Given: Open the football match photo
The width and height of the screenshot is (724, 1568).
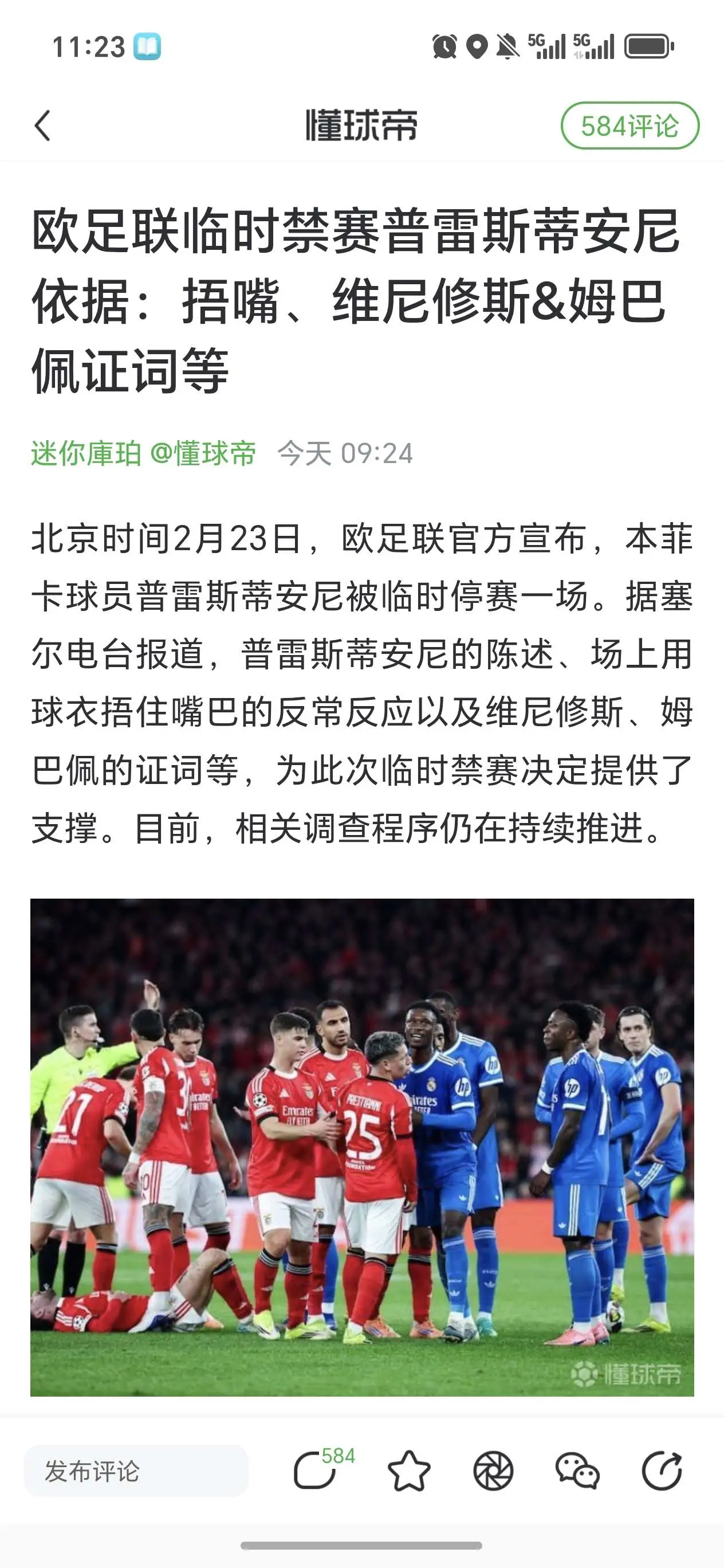Looking at the screenshot, I should (362, 1147).
